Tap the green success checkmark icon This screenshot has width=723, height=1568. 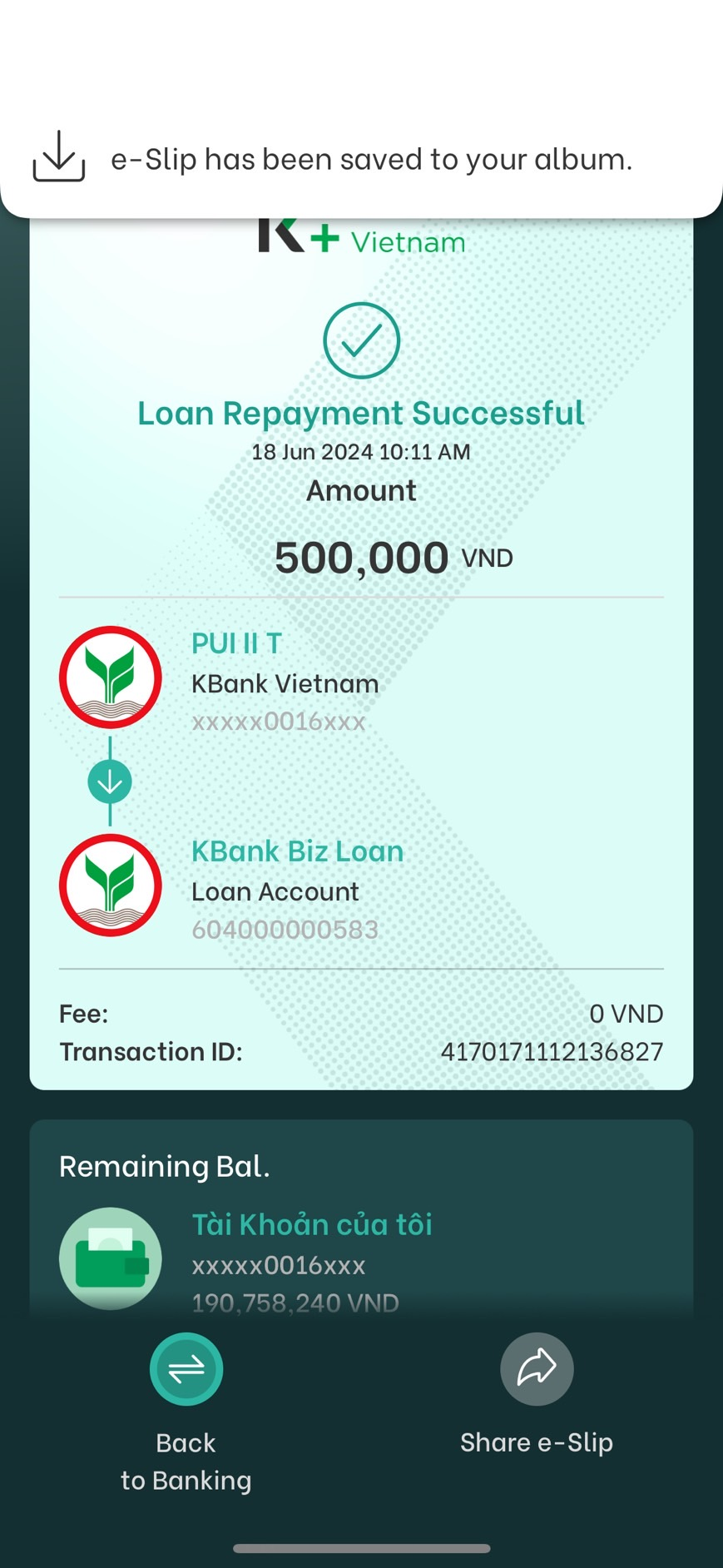click(361, 340)
